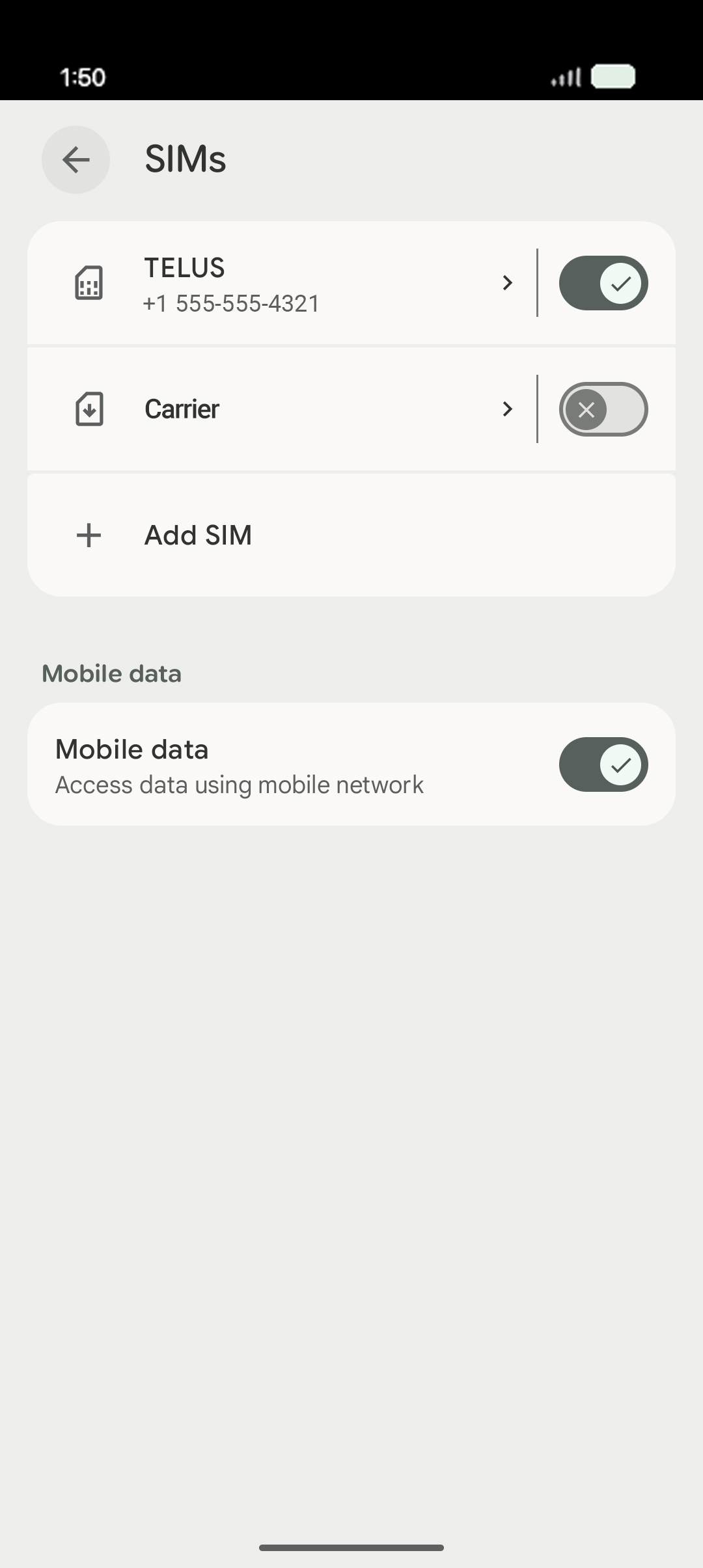Open Carrier SIM settings

280,409
